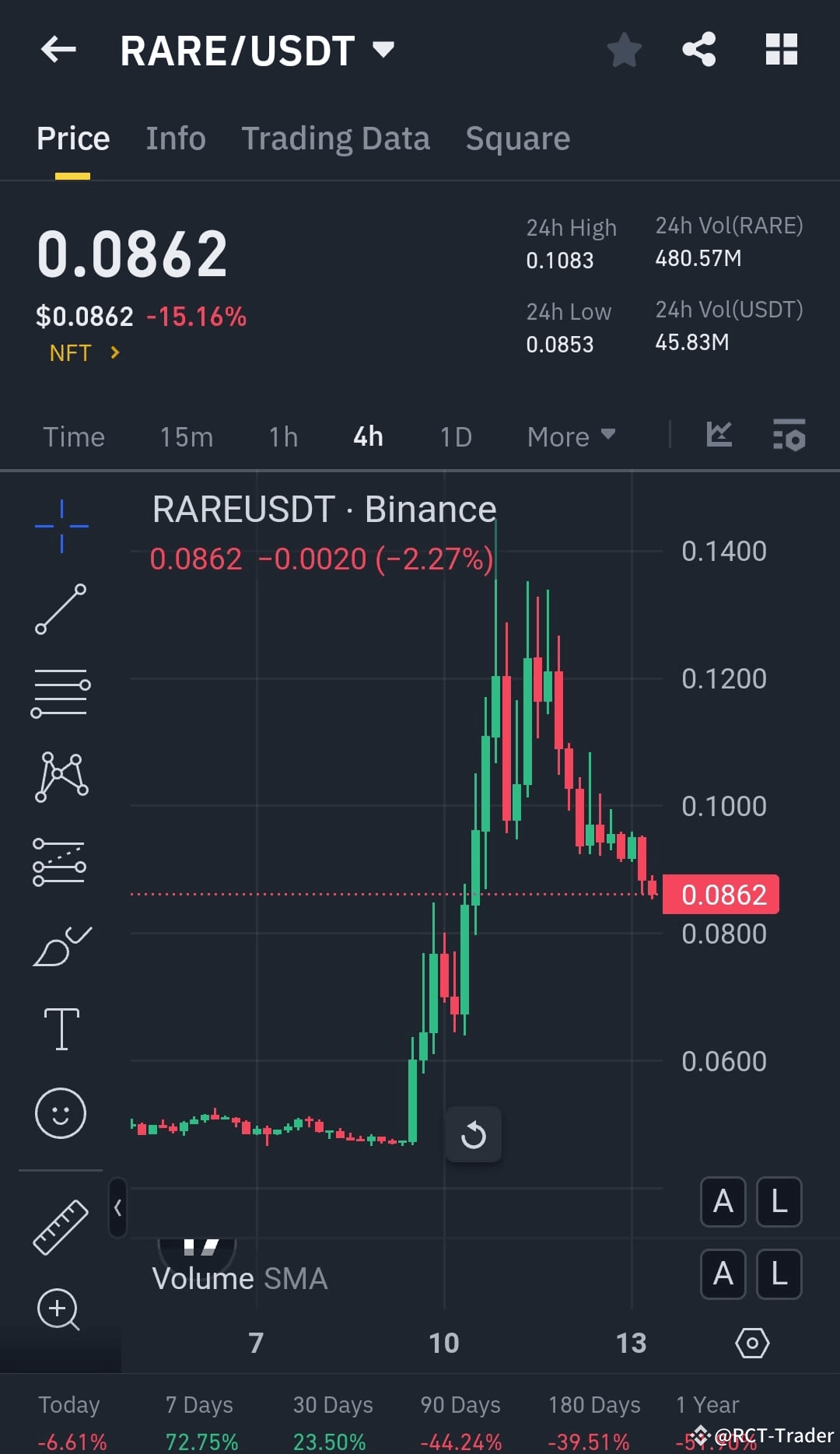Select the text annotation tool

pyautogui.click(x=61, y=1027)
